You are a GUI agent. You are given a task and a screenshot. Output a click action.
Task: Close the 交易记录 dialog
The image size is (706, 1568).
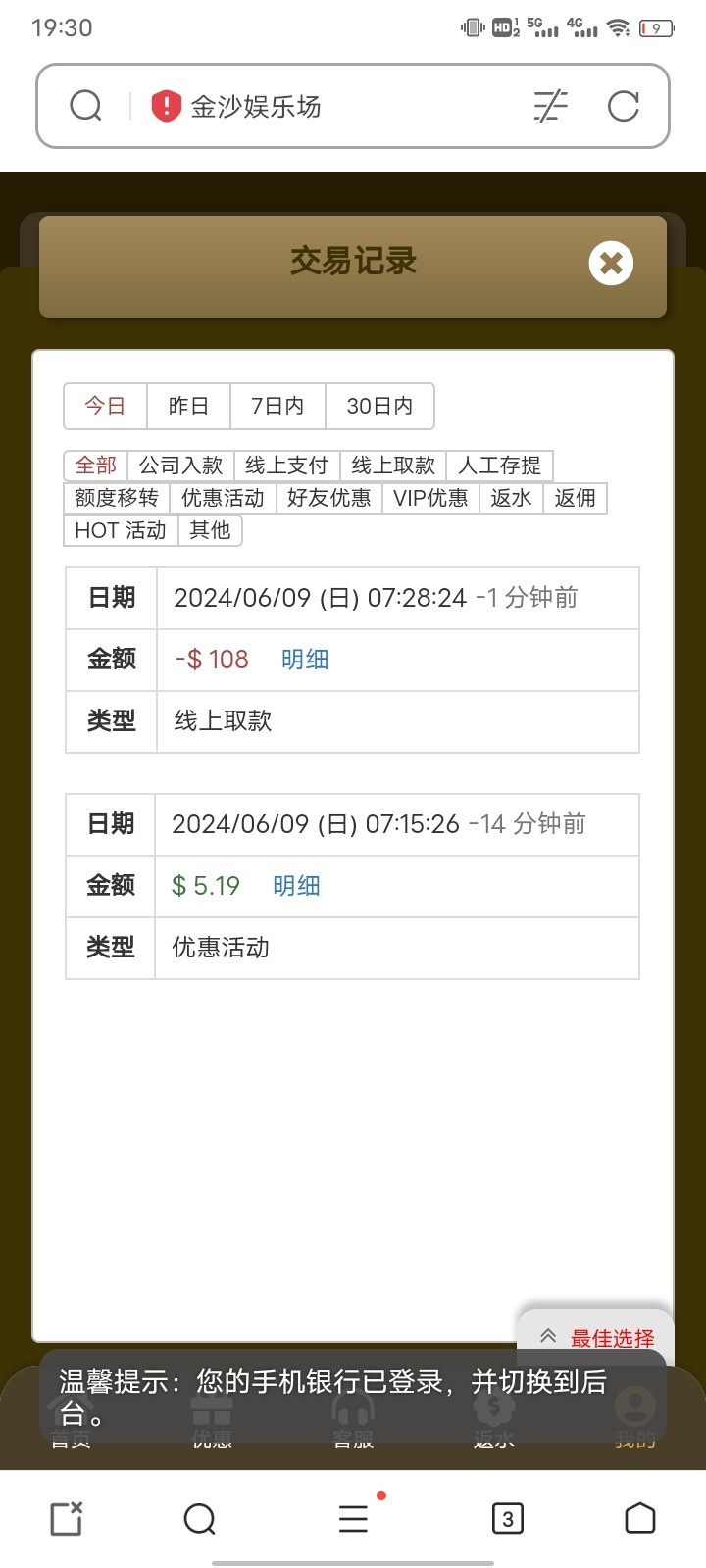611,263
